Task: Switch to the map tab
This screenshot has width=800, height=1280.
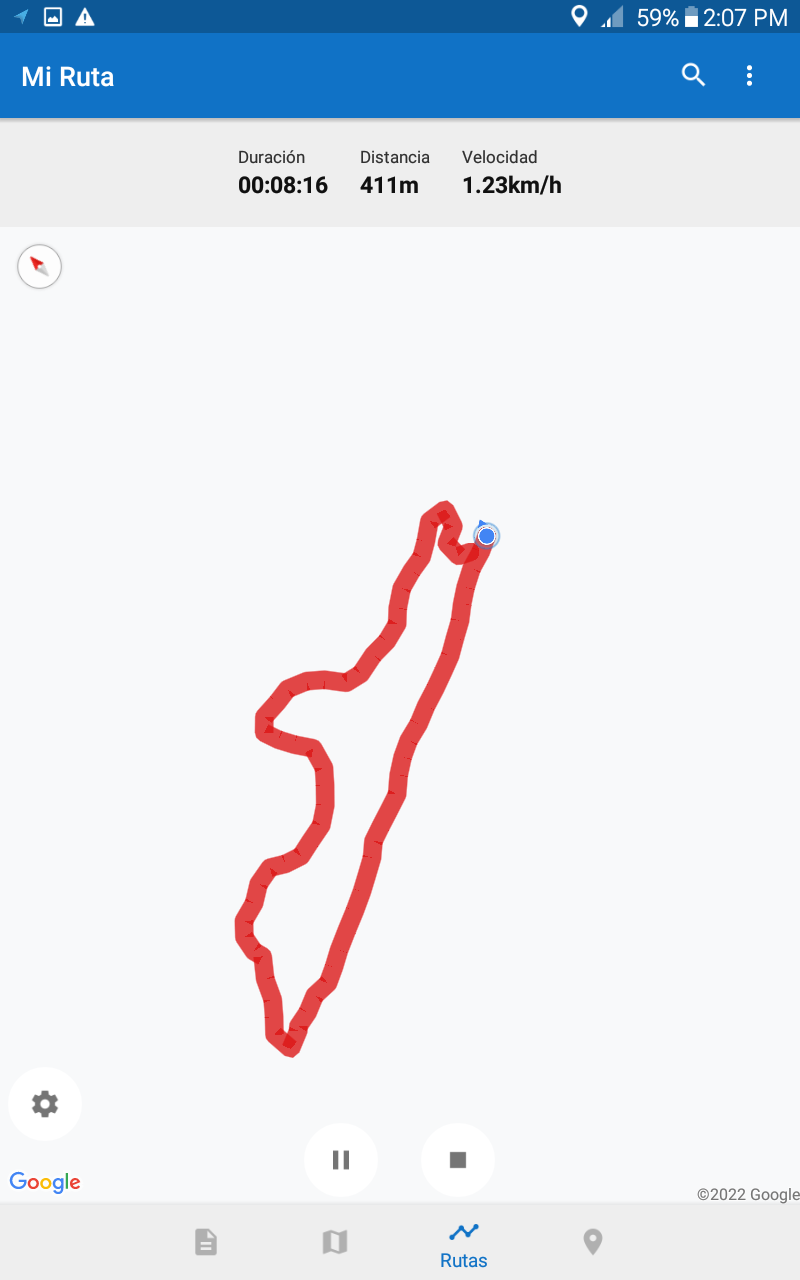Action: point(334,1242)
